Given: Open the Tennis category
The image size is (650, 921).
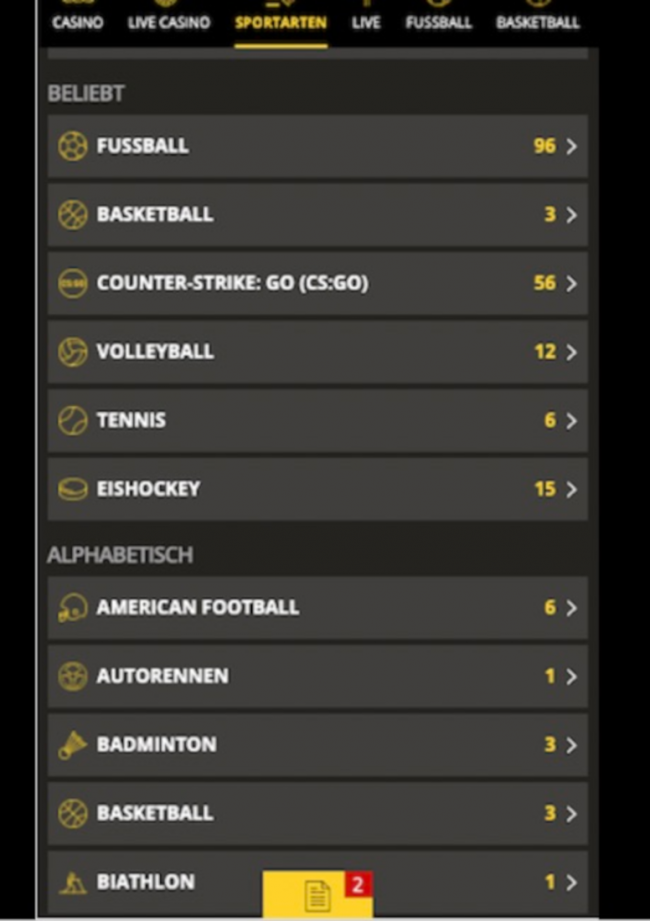Looking at the screenshot, I should pos(317,420).
